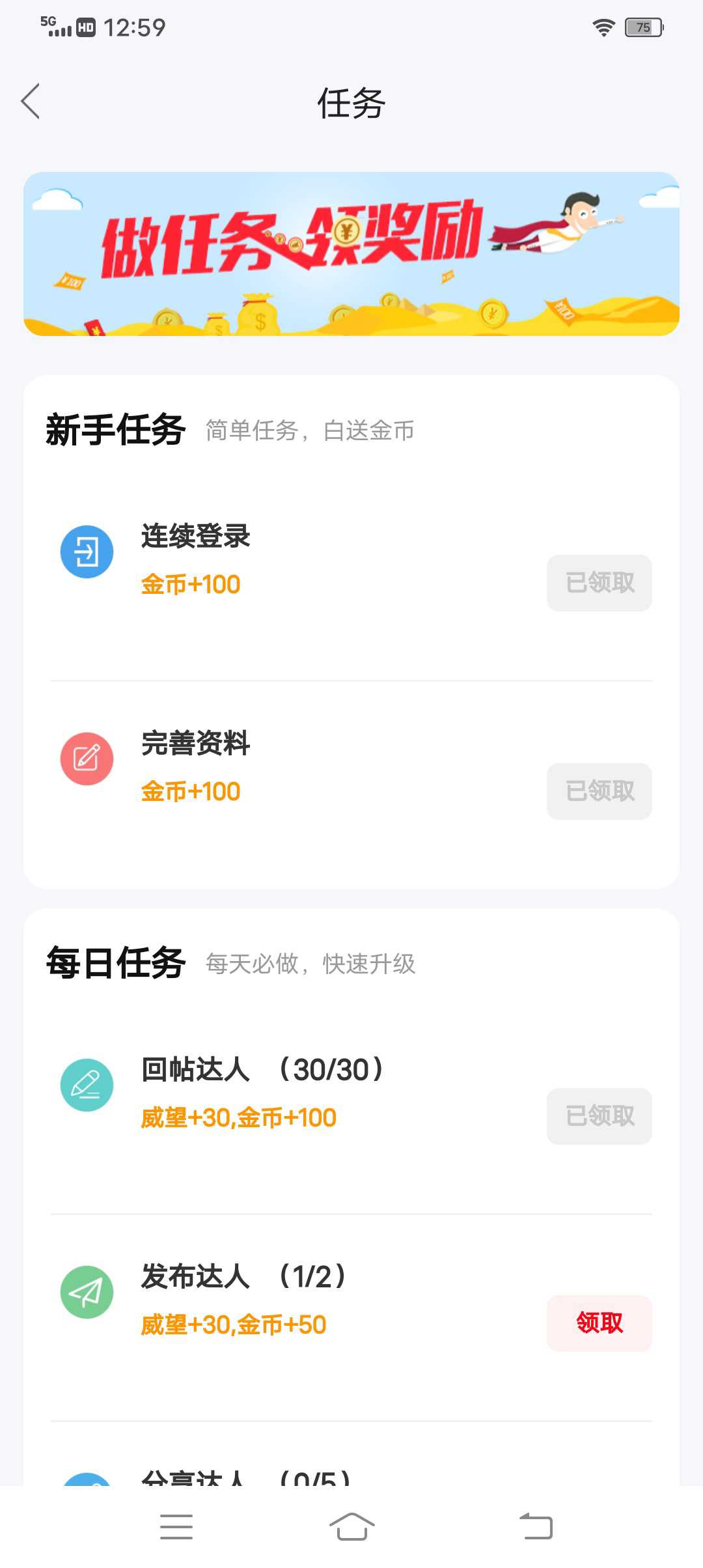Open the 发布达人 task row

point(351,1301)
